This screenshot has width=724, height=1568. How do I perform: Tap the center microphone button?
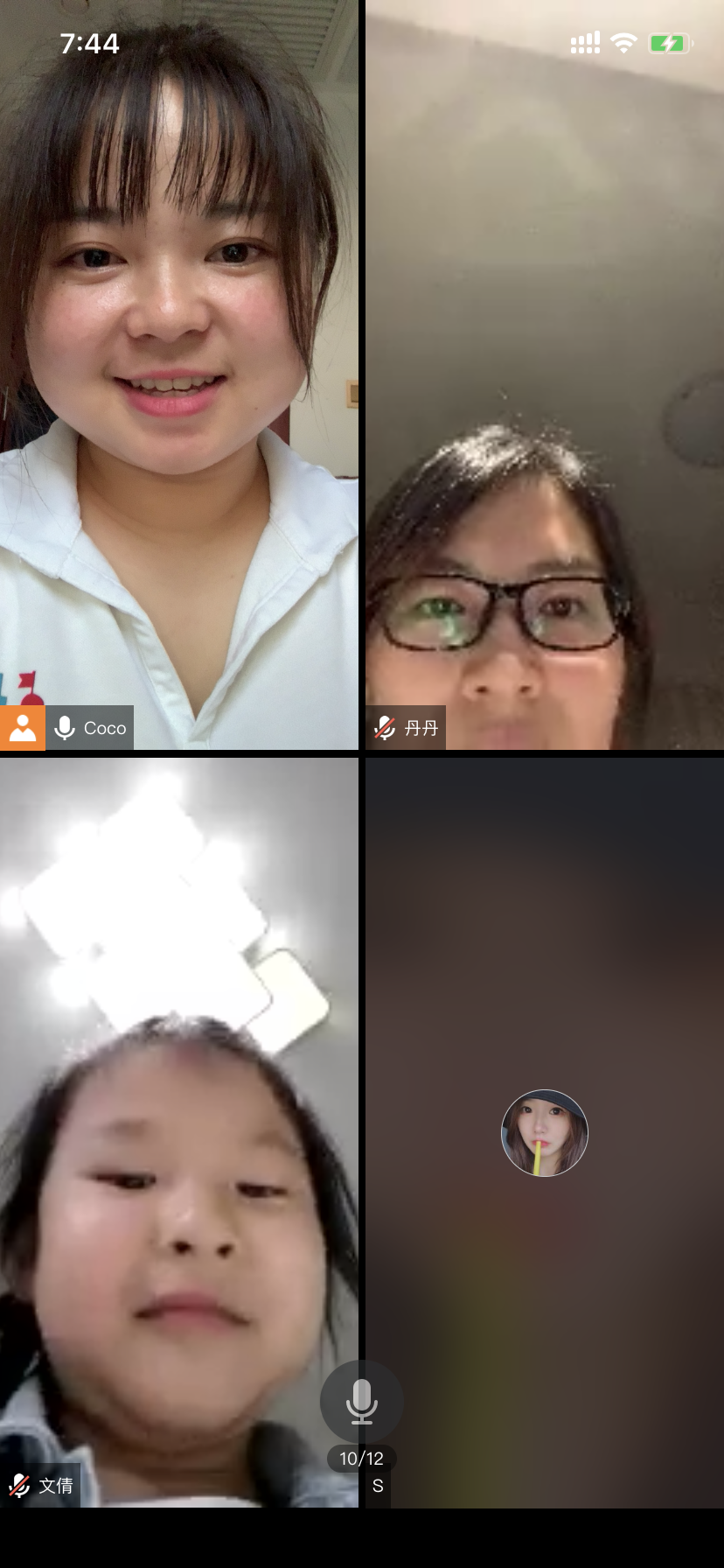pyautogui.click(x=361, y=1401)
